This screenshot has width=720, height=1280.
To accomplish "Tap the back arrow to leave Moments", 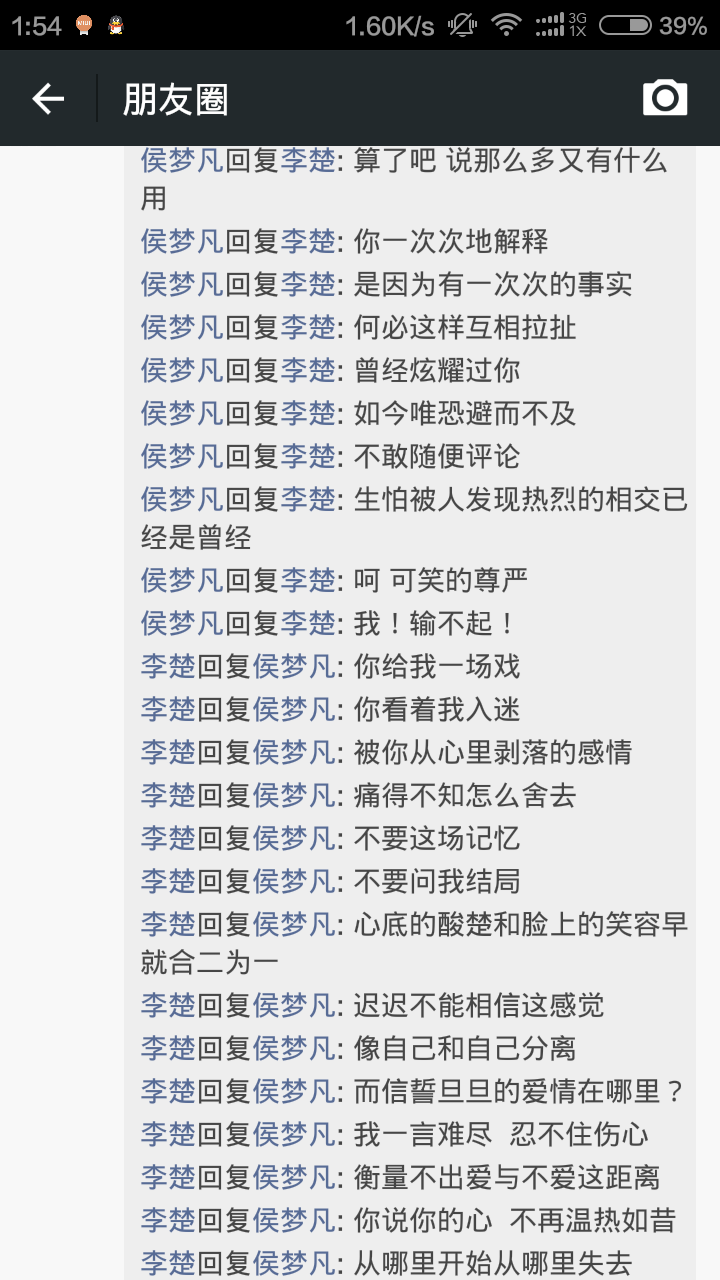I will pos(46,97).
